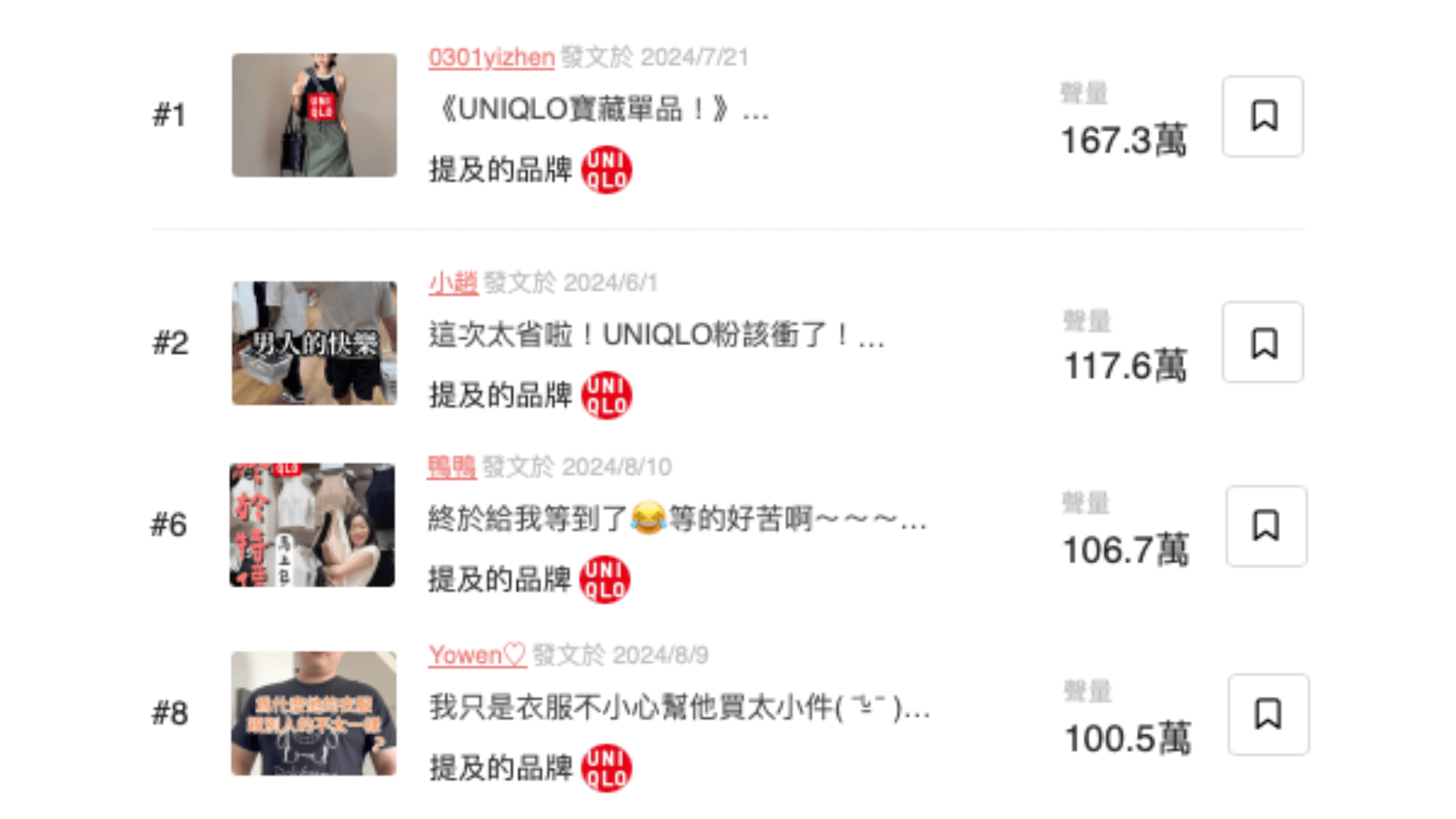1456x819 pixels.
Task: Save the #6 post by 鴨鴨
Action: coord(1266,526)
